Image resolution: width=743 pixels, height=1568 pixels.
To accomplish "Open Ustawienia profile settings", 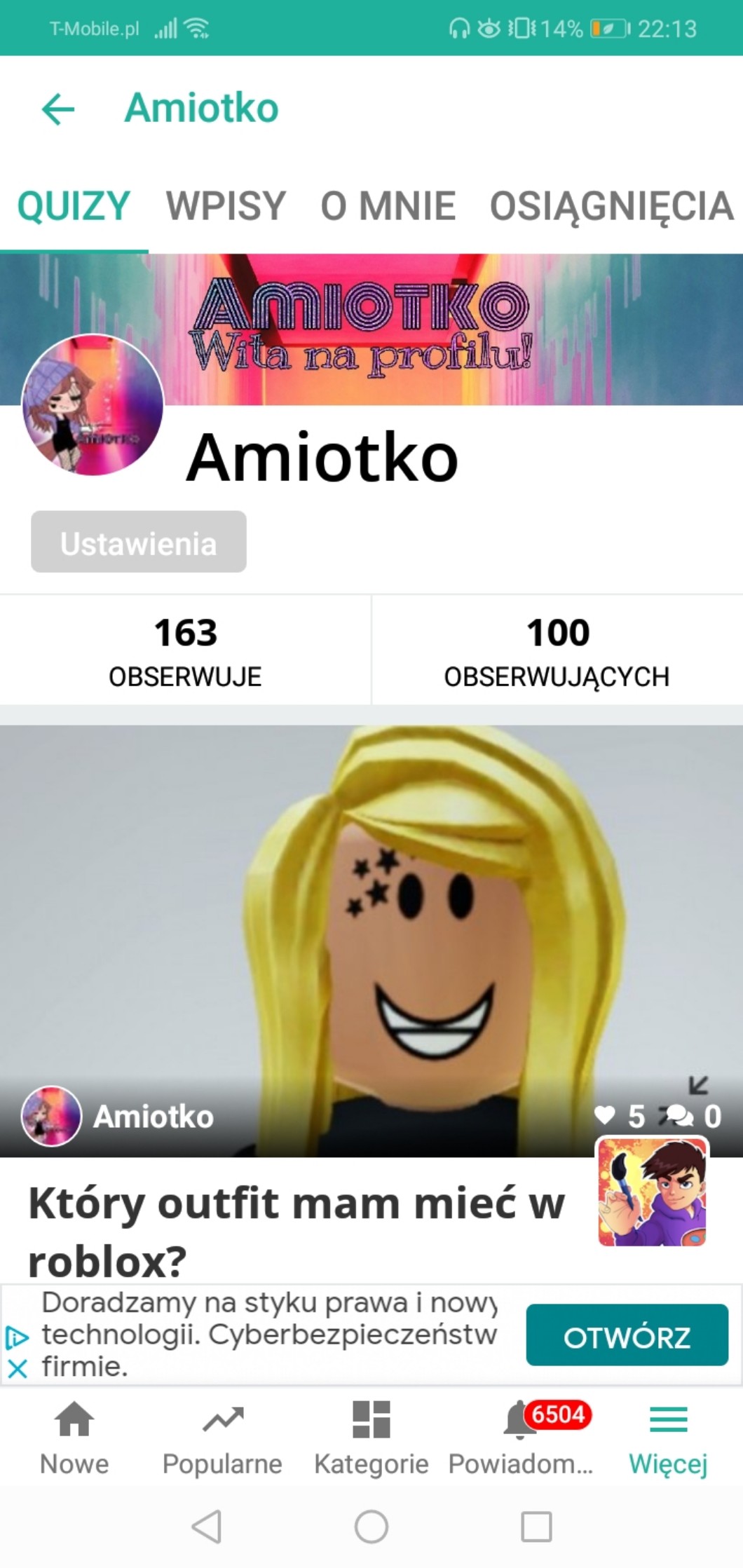I will click(x=139, y=542).
